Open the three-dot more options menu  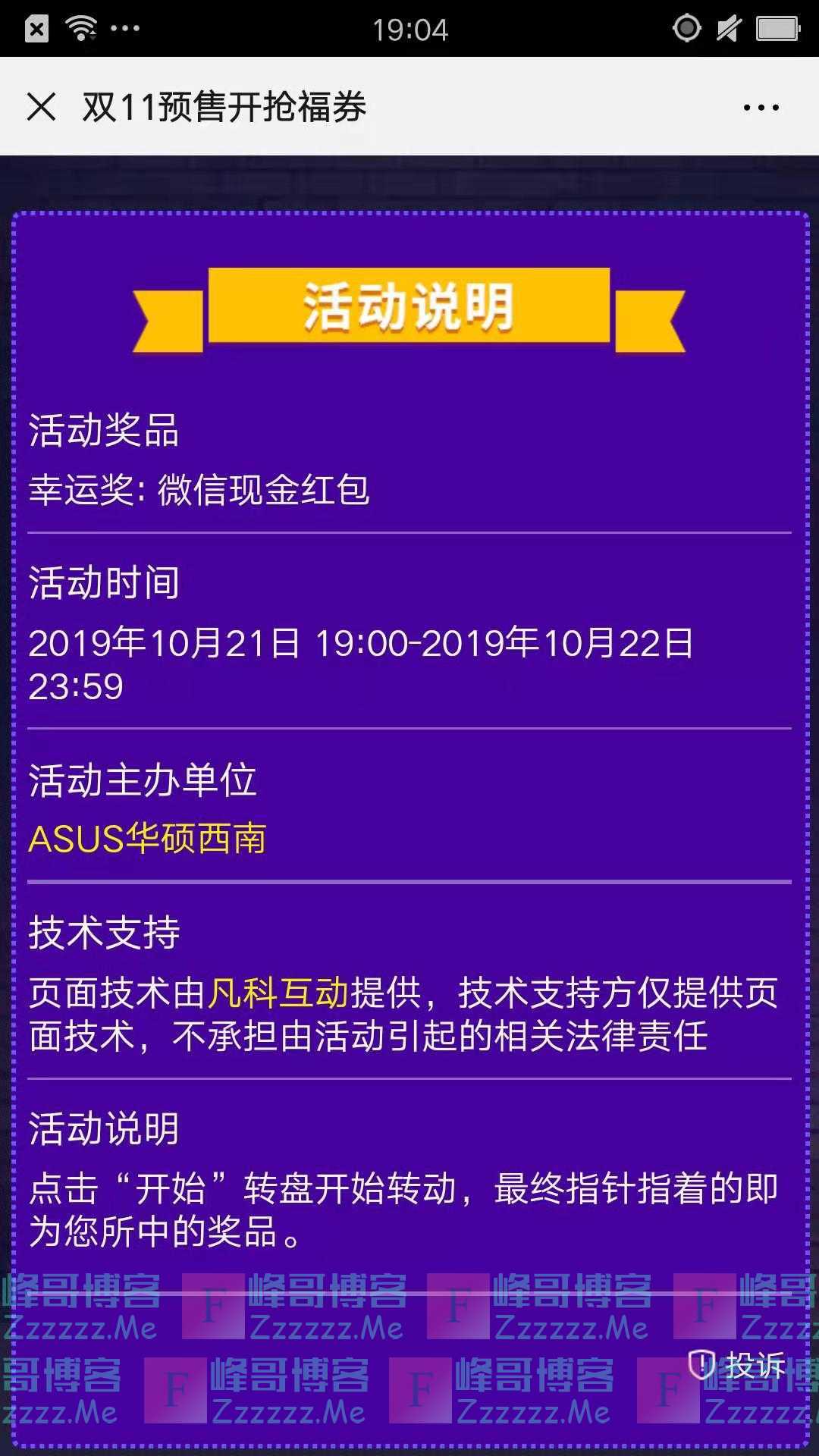(x=761, y=108)
